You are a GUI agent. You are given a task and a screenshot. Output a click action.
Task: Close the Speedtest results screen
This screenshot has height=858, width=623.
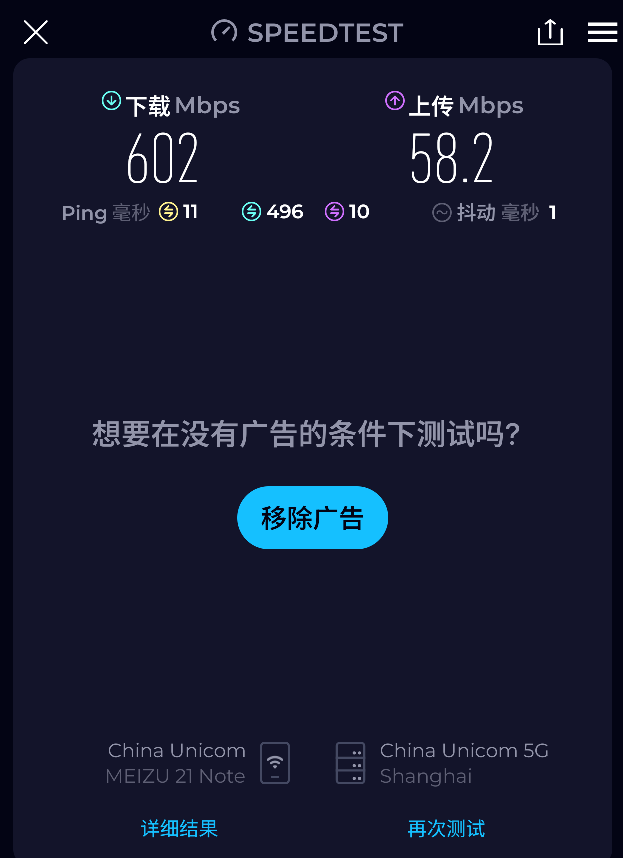tap(36, 33)
